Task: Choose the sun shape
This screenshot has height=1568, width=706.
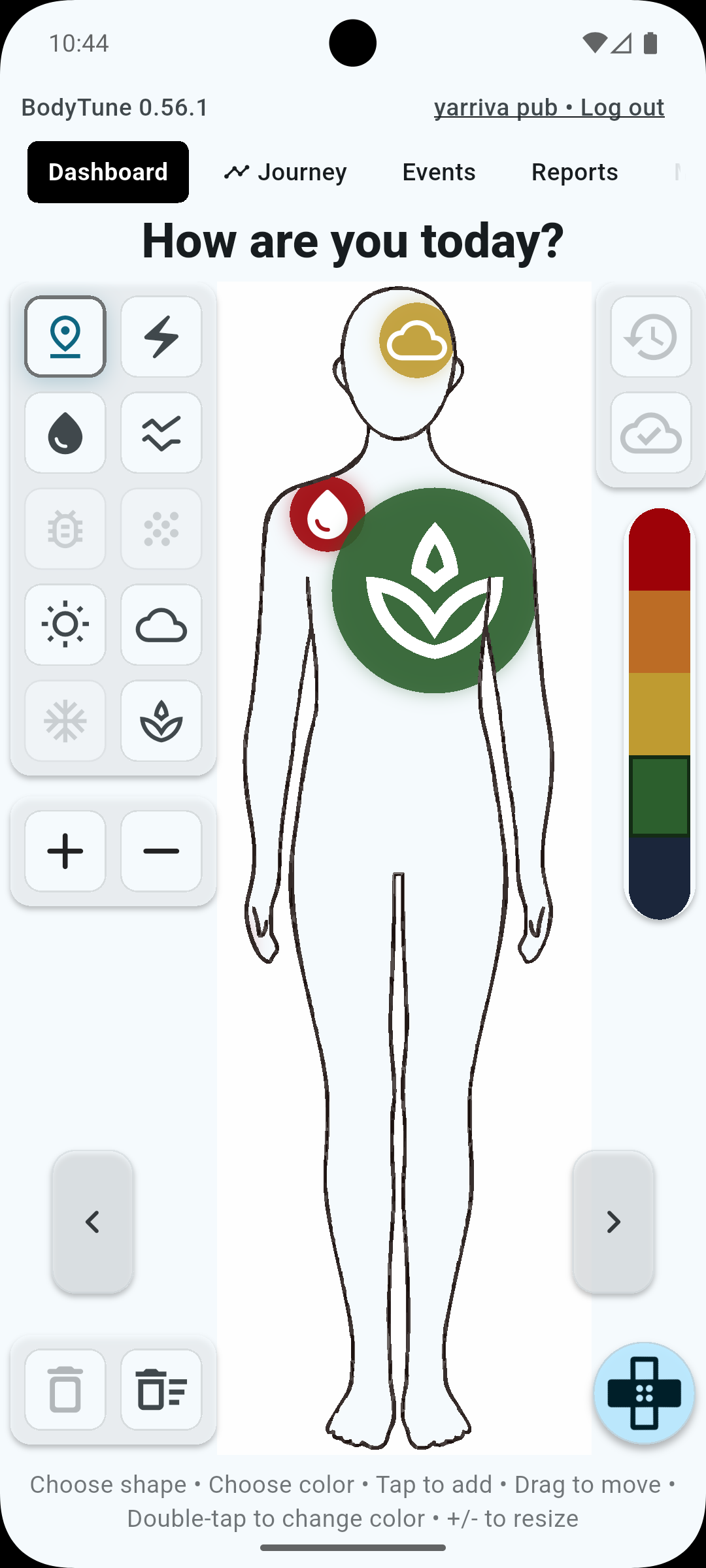Action: [65, 625]
